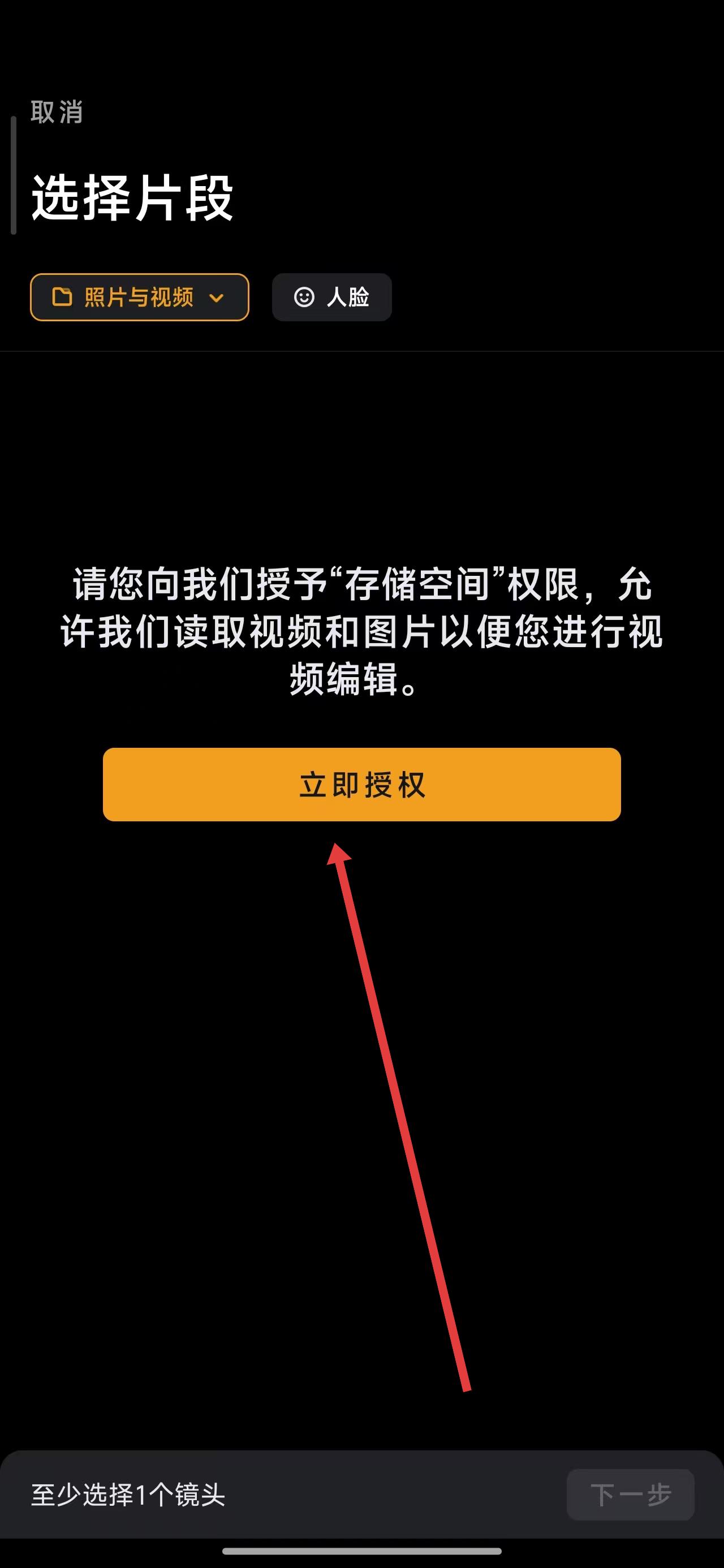Image resolution: width=724 pixels, height=1568 pixels.
Task: Tap 取消 to cancel clip selection
Action: (x=57, y=113)
